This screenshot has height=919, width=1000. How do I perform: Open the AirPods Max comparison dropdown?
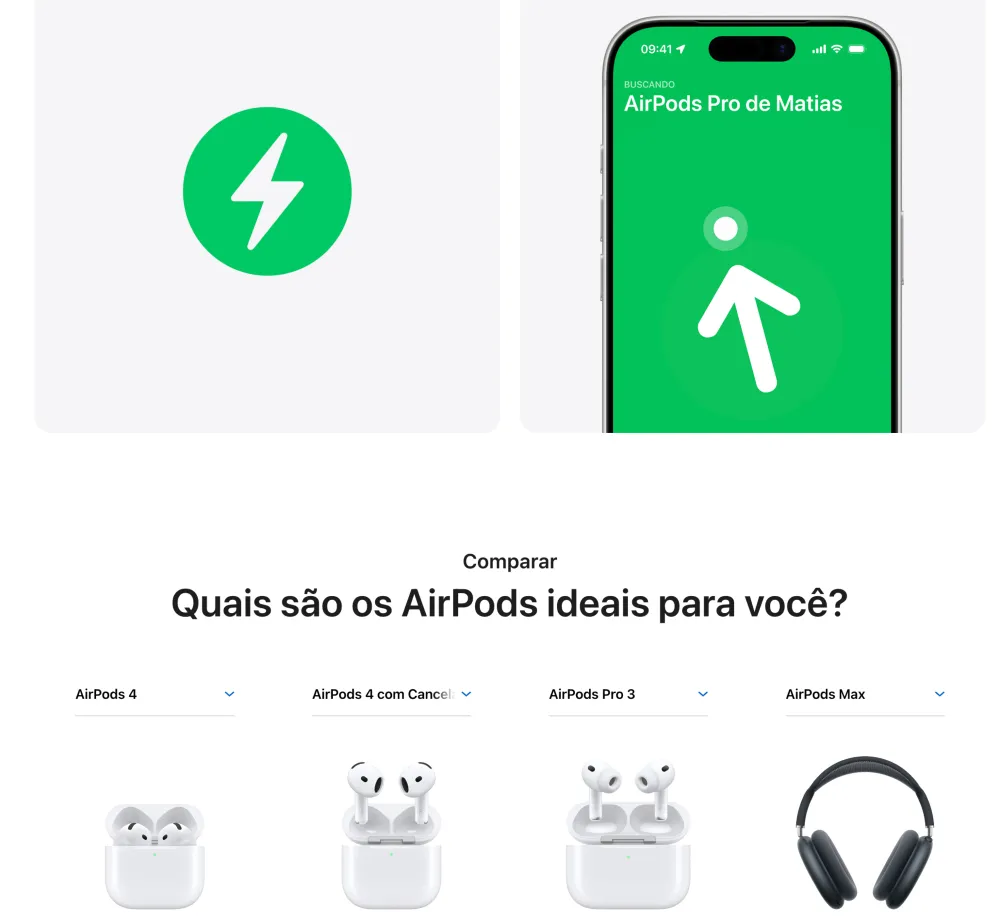tap(864, 694)
